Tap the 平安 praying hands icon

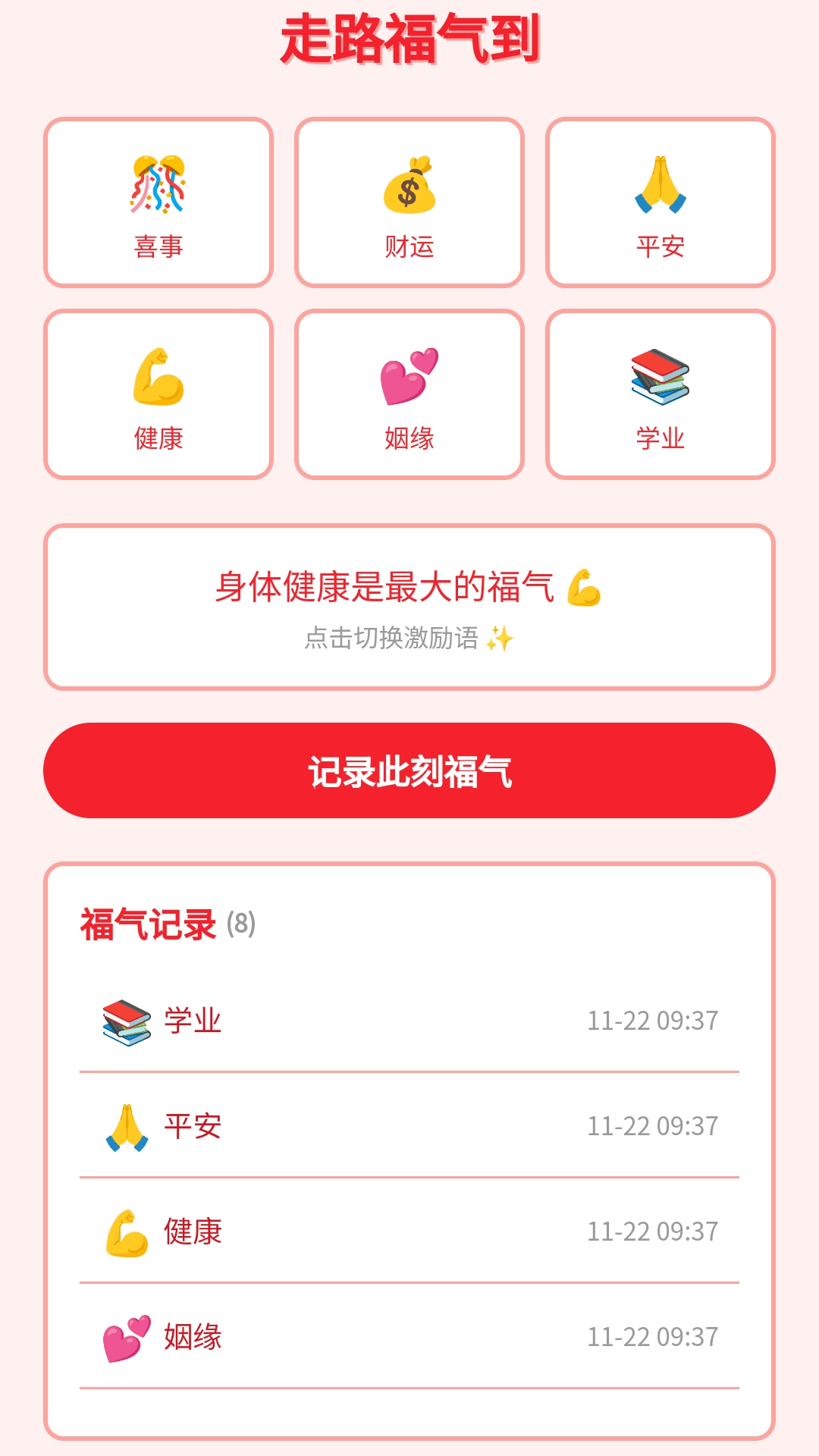(x=661, y=184)
